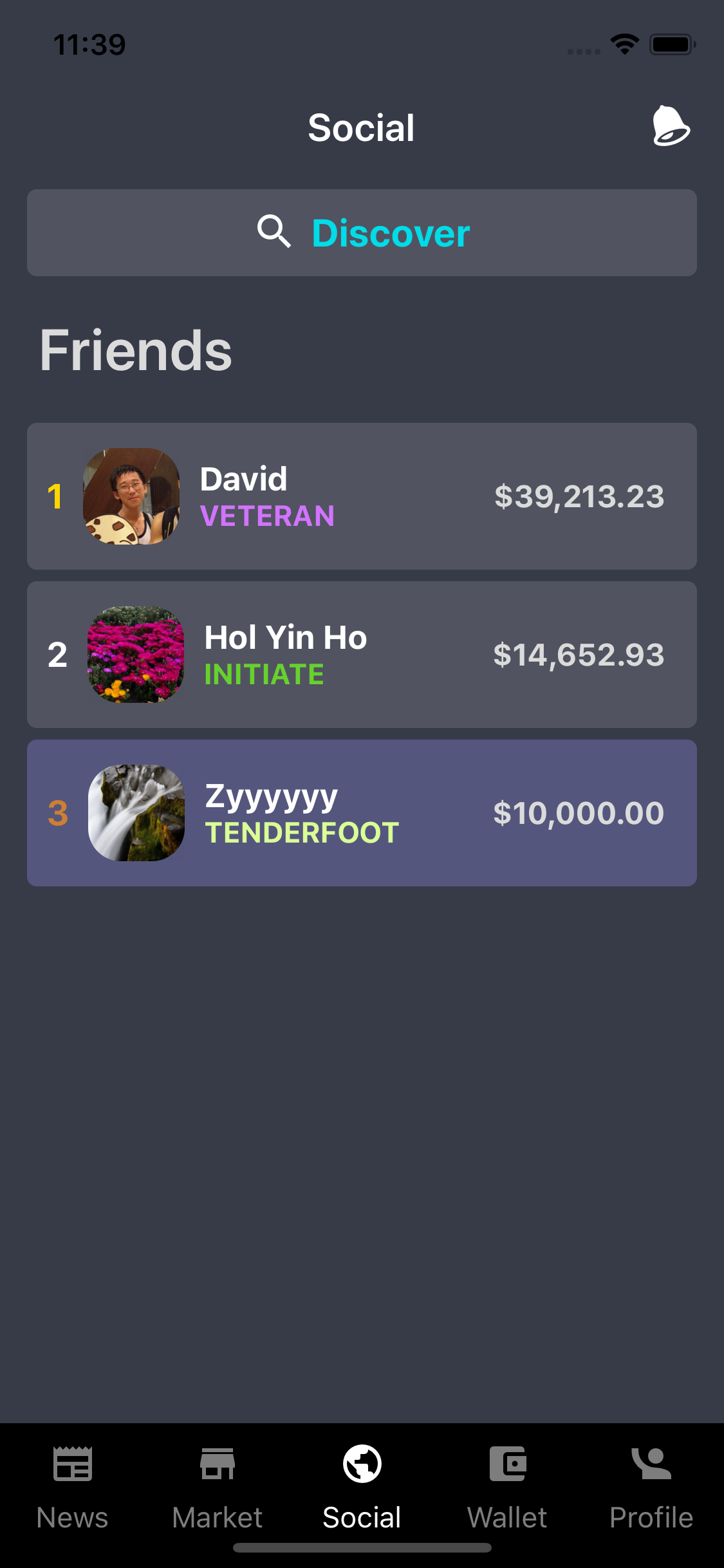
Task: Select the Social tab
Action: 362,1487
